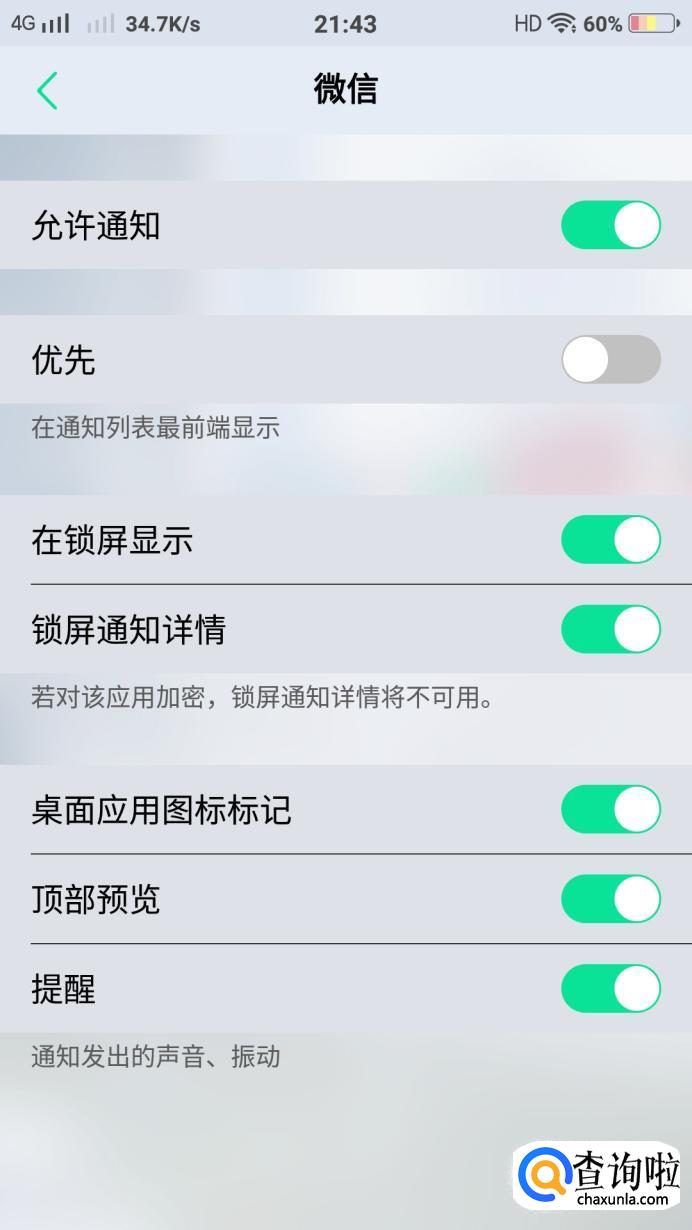Switch off 顶部预览

point(610,899)
